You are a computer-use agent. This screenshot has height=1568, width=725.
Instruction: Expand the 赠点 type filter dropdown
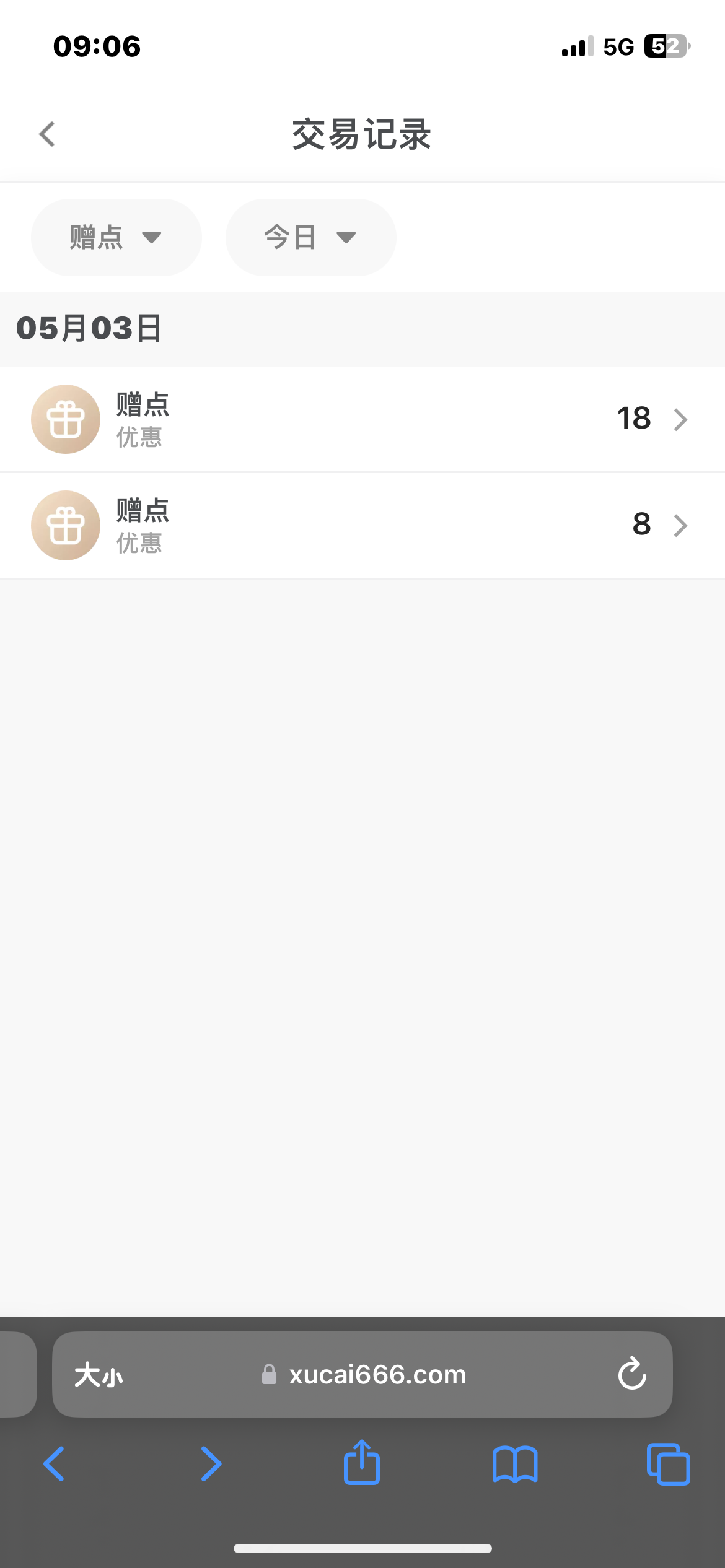pyautogui.click(x=116, y=237)
